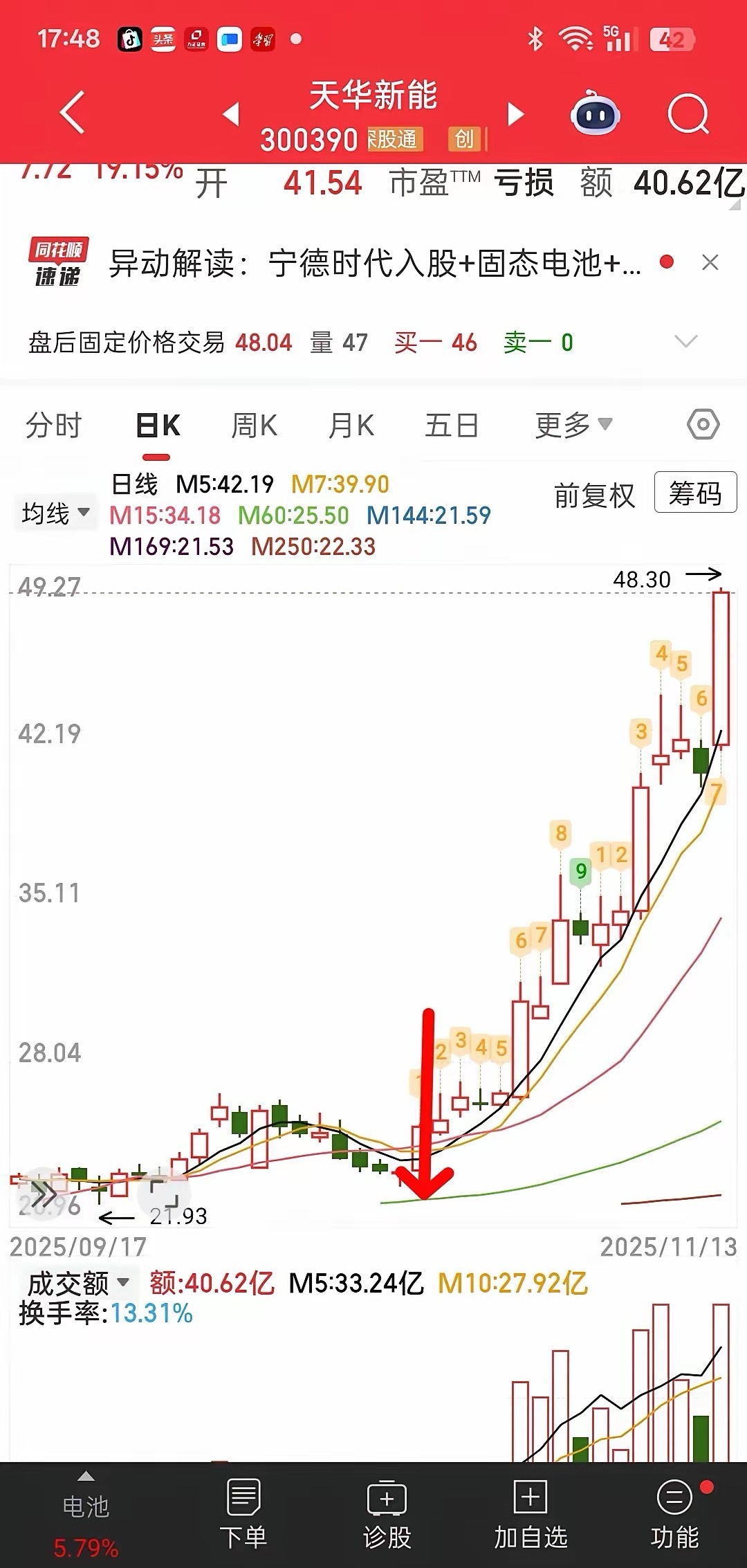Switch to the 分时 chart tab

(54, 425)
